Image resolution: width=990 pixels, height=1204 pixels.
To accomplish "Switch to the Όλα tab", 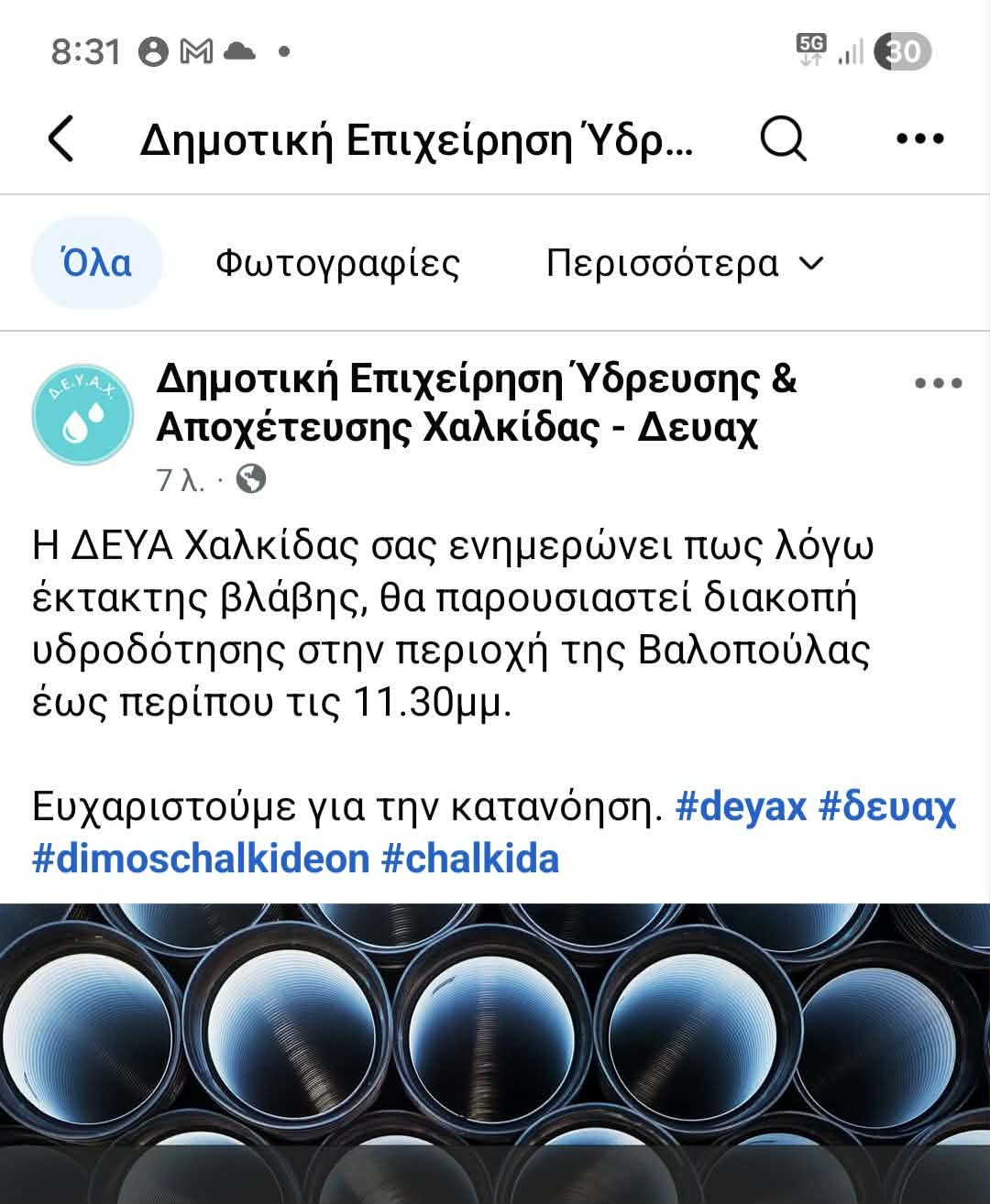I will 96,263.
